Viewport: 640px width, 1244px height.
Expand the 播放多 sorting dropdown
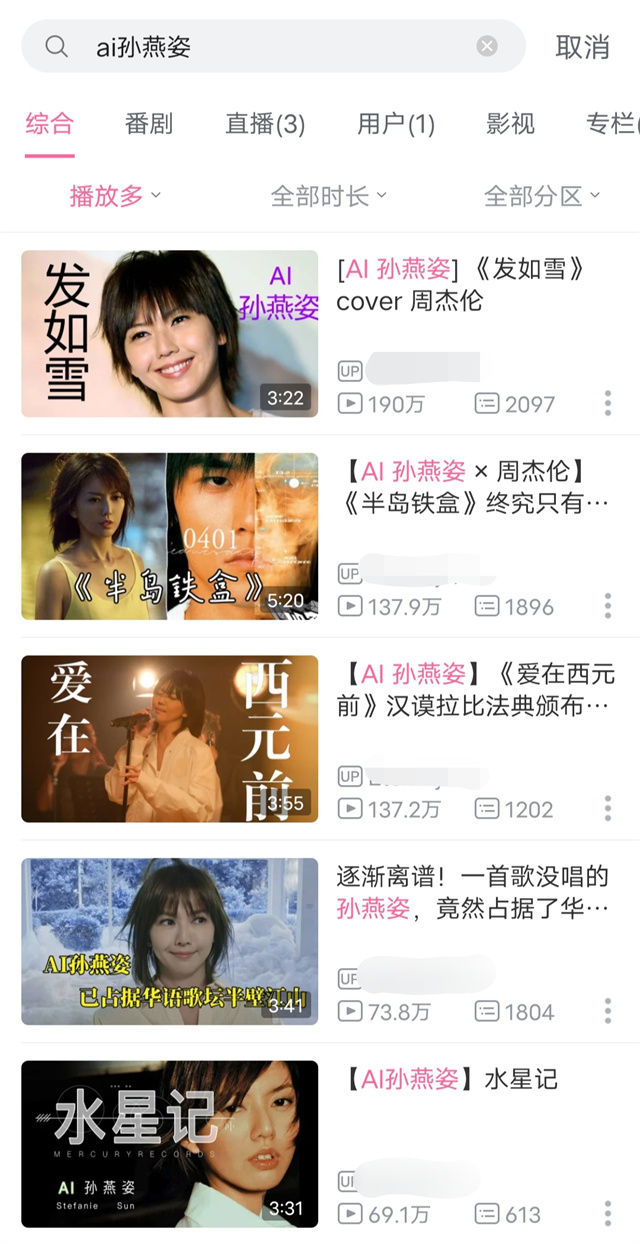tap(115, 196)
